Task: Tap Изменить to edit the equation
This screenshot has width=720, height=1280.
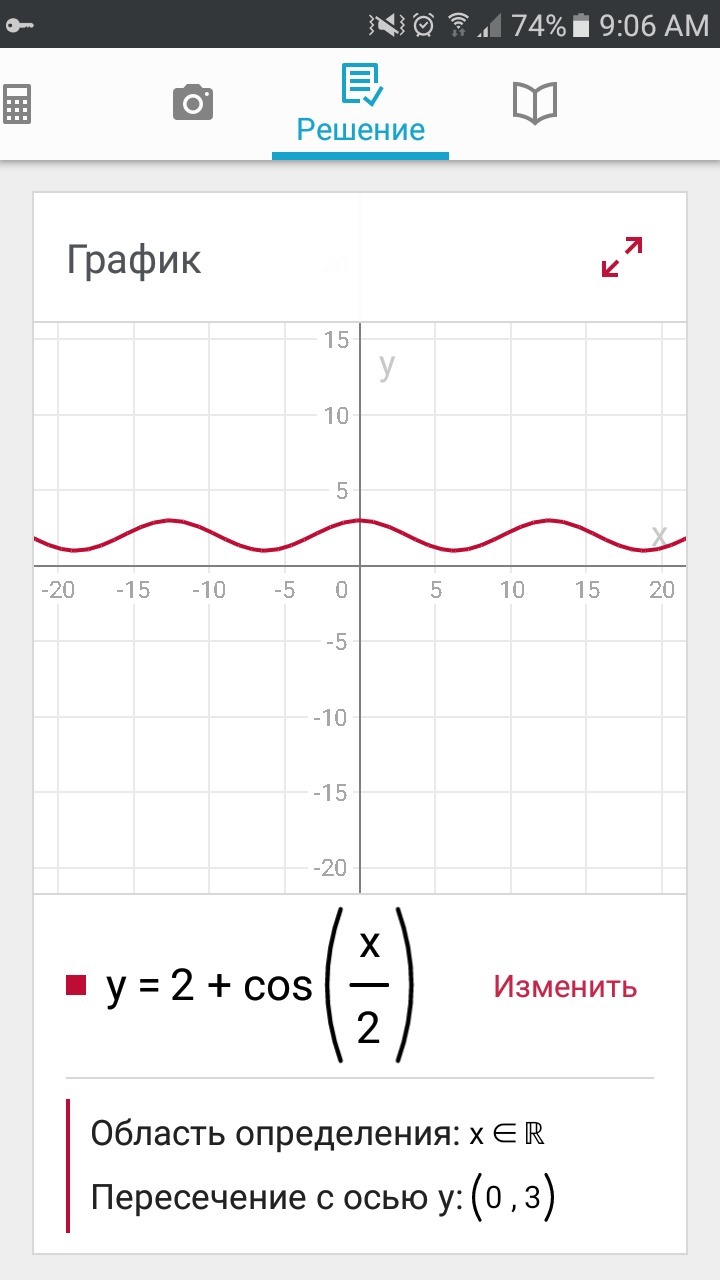Action: (564, 986)
